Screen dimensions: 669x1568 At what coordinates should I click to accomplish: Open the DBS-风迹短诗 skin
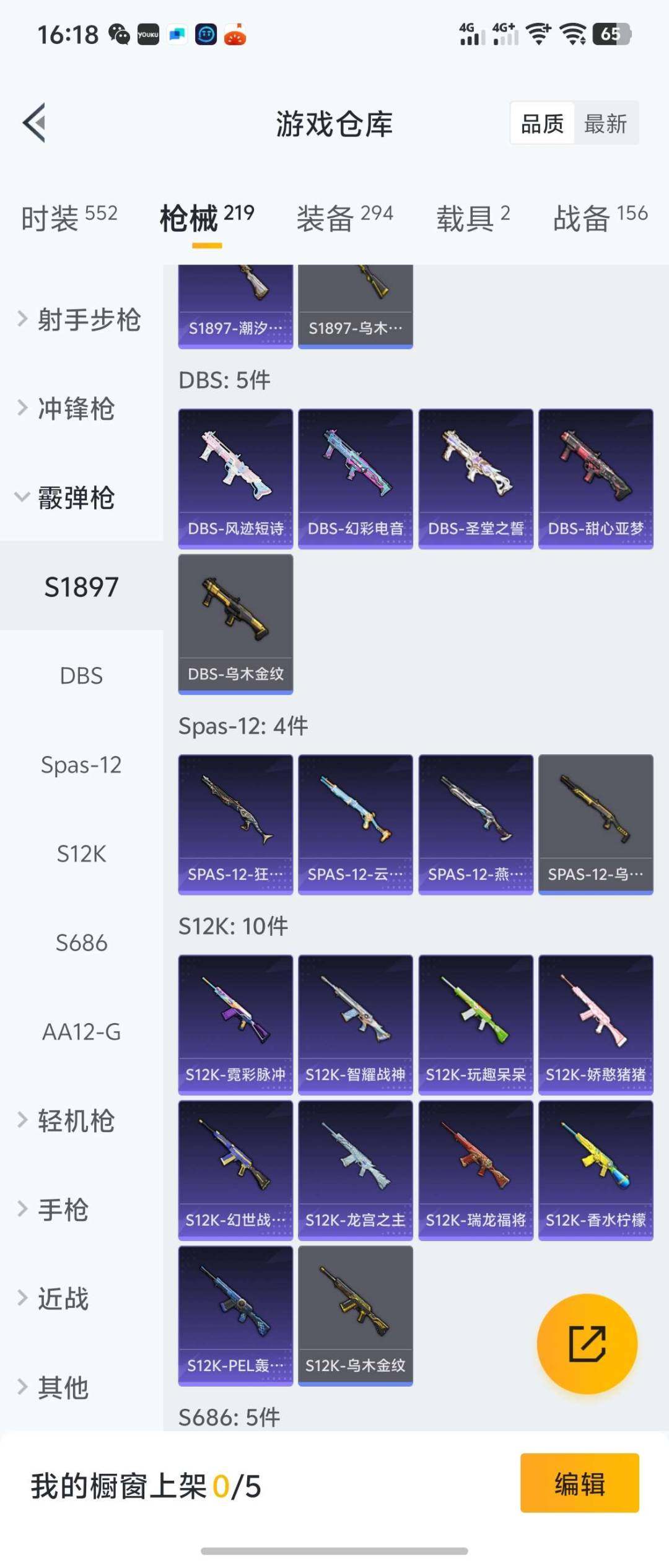[x=235, y=478]
